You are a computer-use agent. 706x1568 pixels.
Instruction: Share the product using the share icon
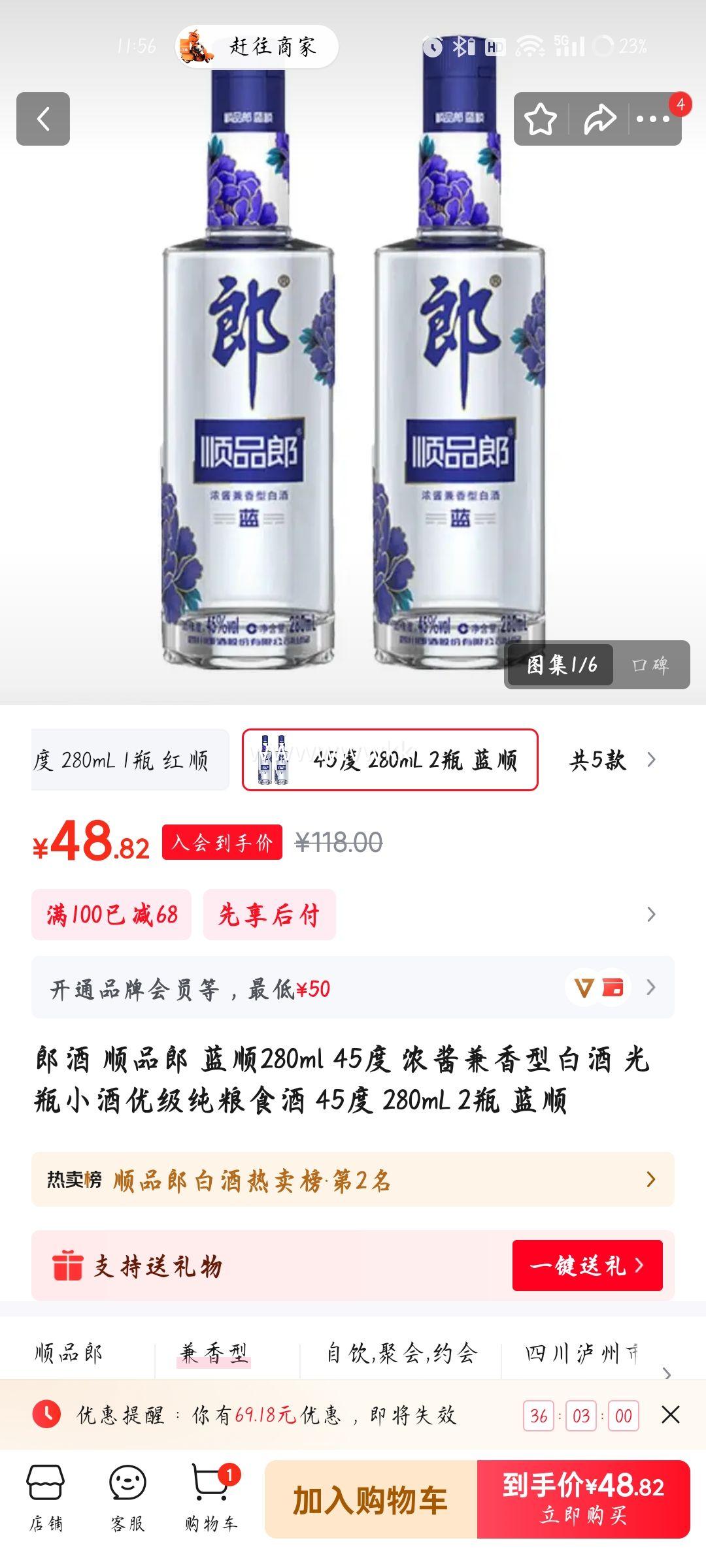pyautogui.click(x=599, y=118)
